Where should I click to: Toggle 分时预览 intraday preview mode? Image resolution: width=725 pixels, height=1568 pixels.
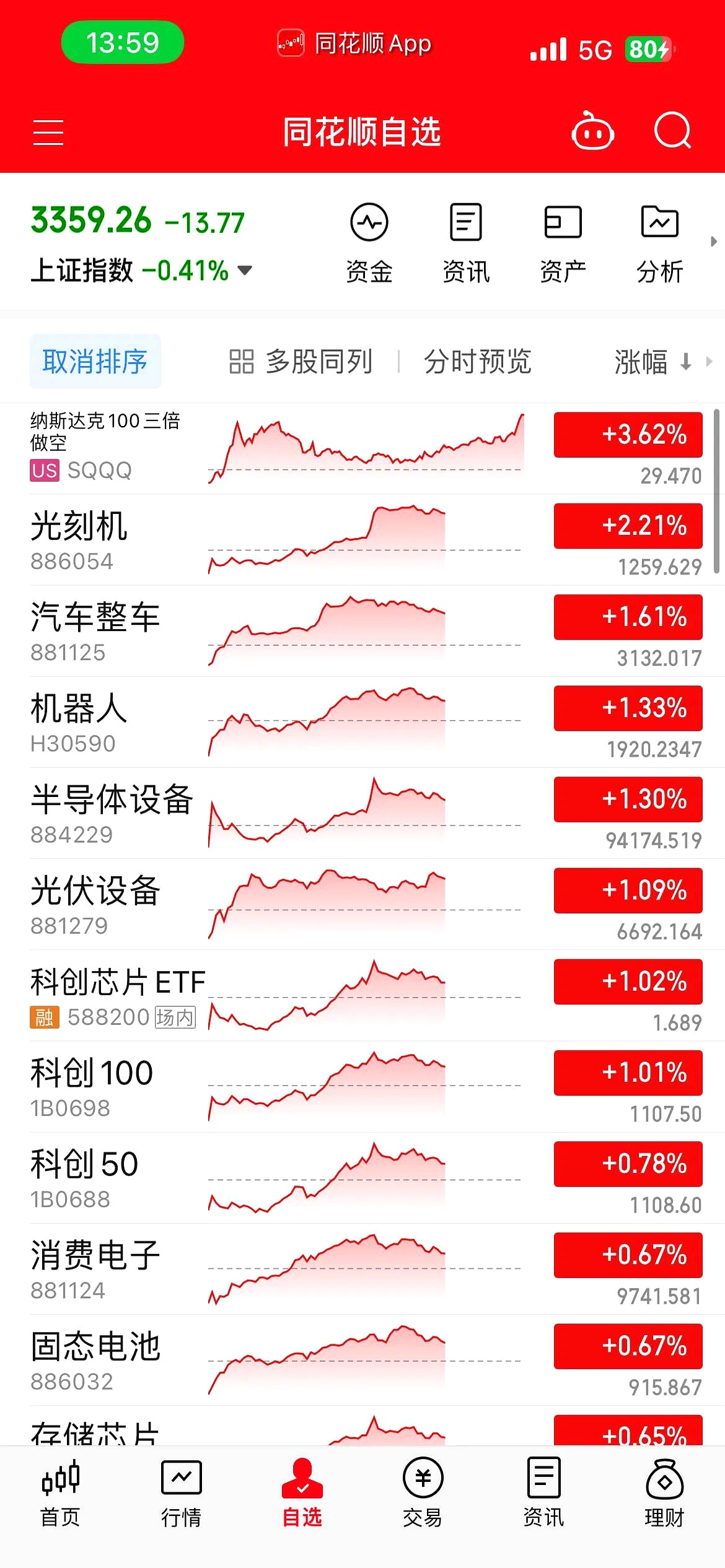coord(477,362)
